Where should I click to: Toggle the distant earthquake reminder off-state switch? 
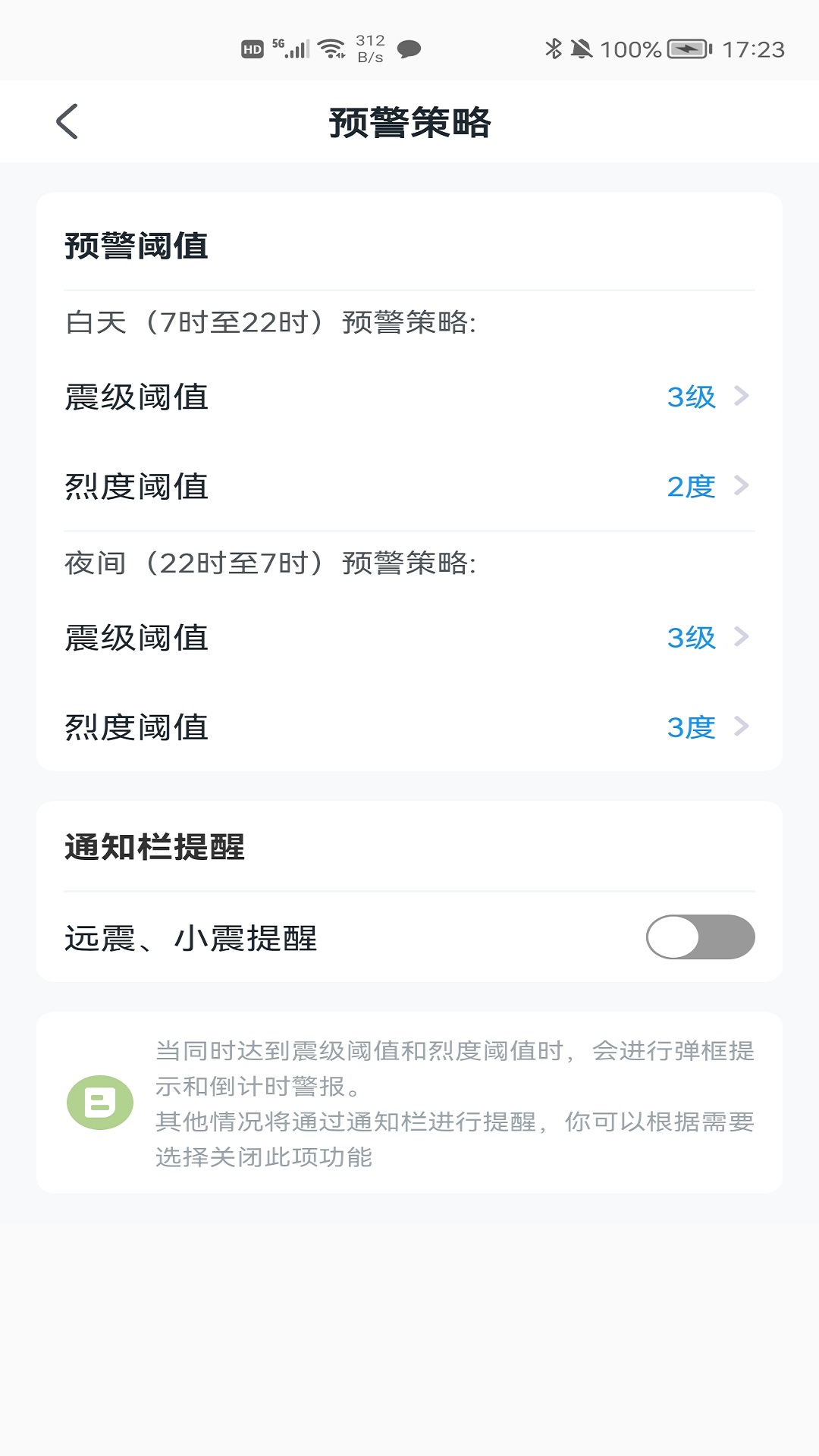701,937
